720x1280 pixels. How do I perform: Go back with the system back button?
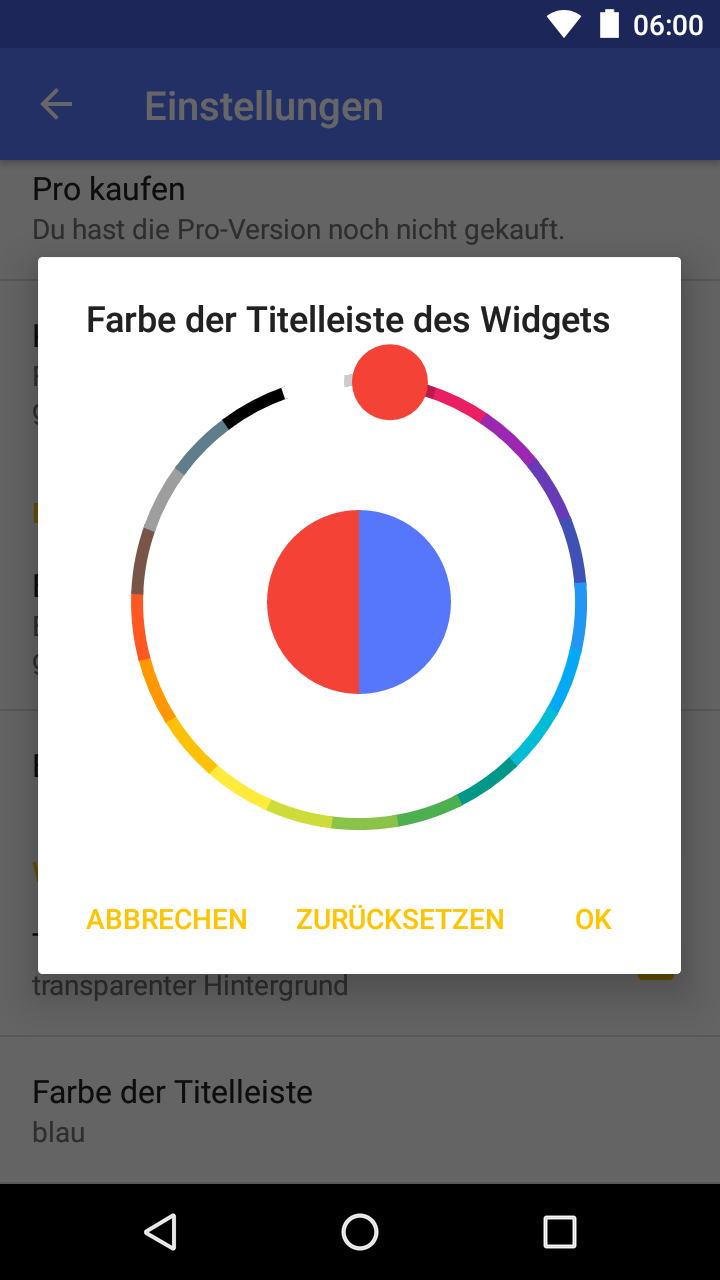point(160,1232)
